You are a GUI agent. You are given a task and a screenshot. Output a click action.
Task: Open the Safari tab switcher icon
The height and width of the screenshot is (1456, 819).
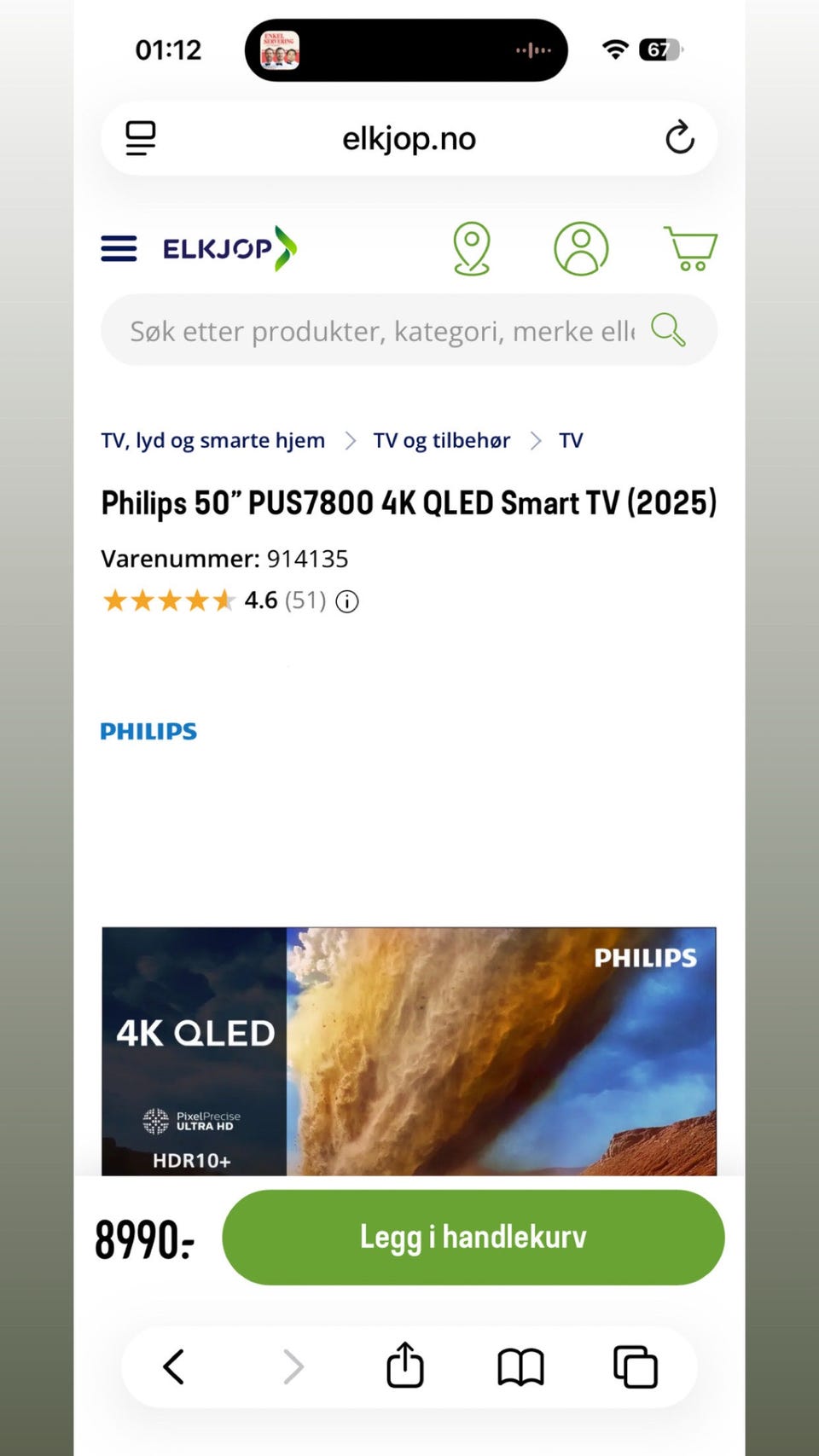pyautogui.click(x=634, y=1366)
